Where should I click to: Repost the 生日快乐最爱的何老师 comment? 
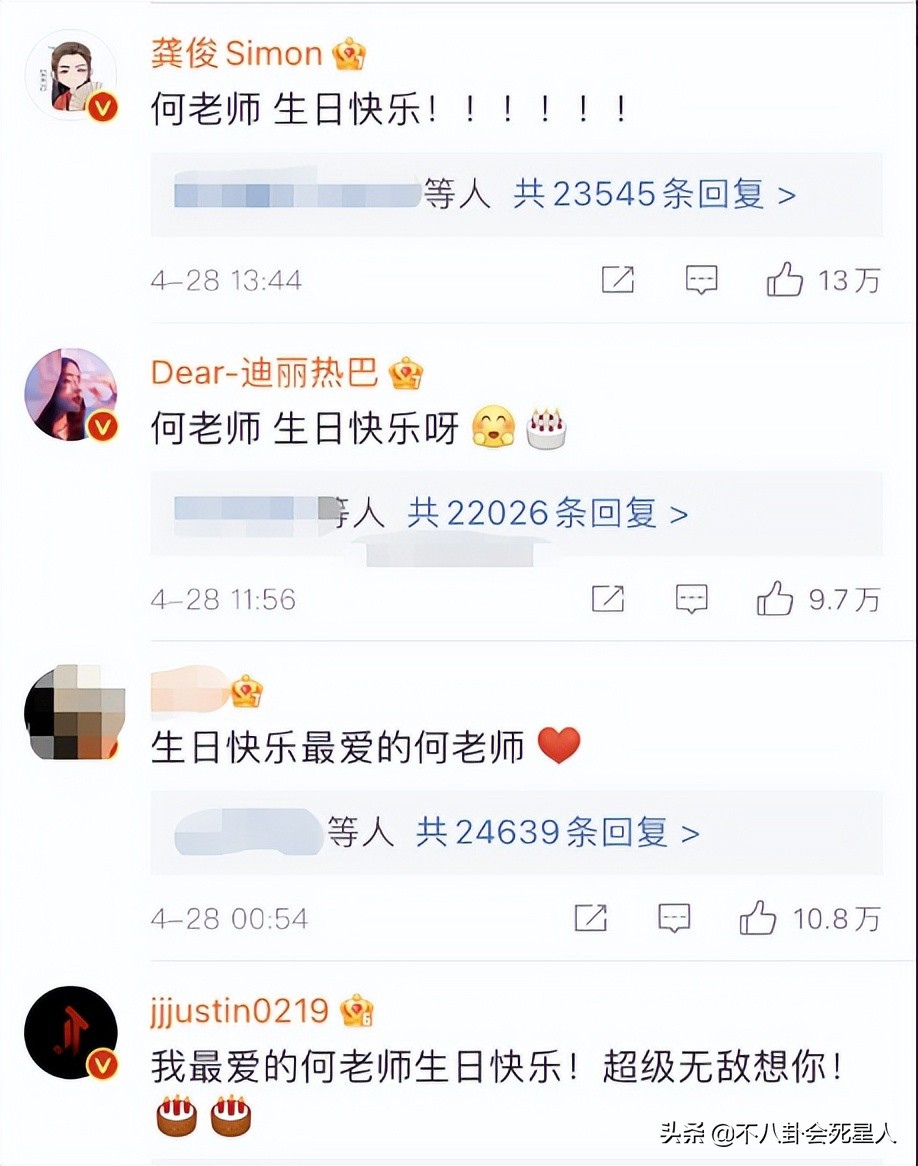coord(591,918)
